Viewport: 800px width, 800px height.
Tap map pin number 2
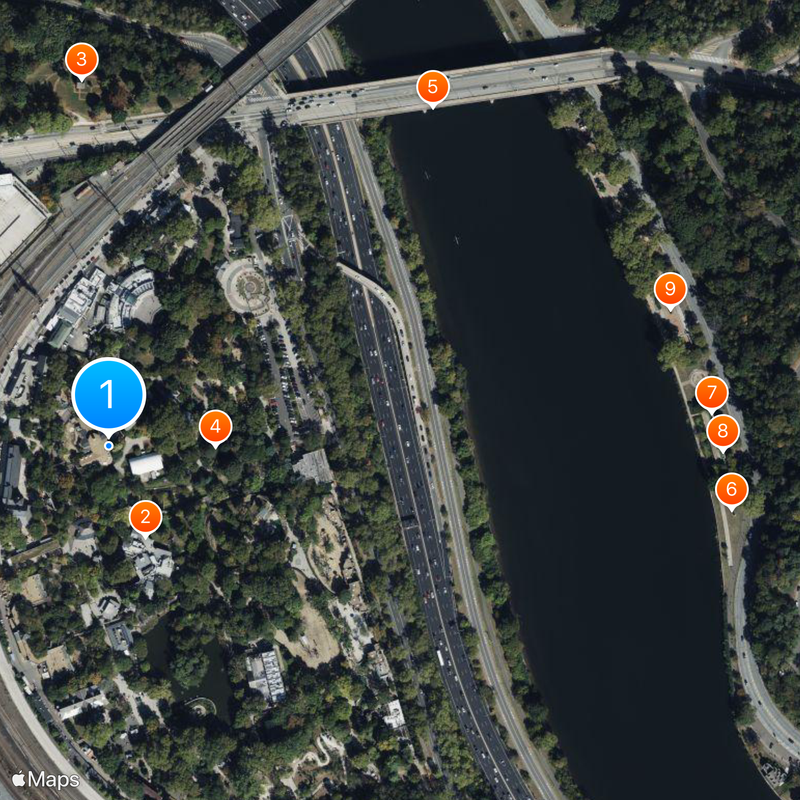pos(146,517)
